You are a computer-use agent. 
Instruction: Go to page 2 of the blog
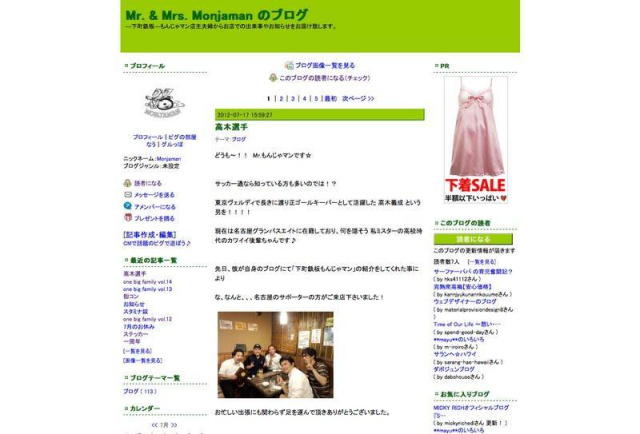coord(281,99)
